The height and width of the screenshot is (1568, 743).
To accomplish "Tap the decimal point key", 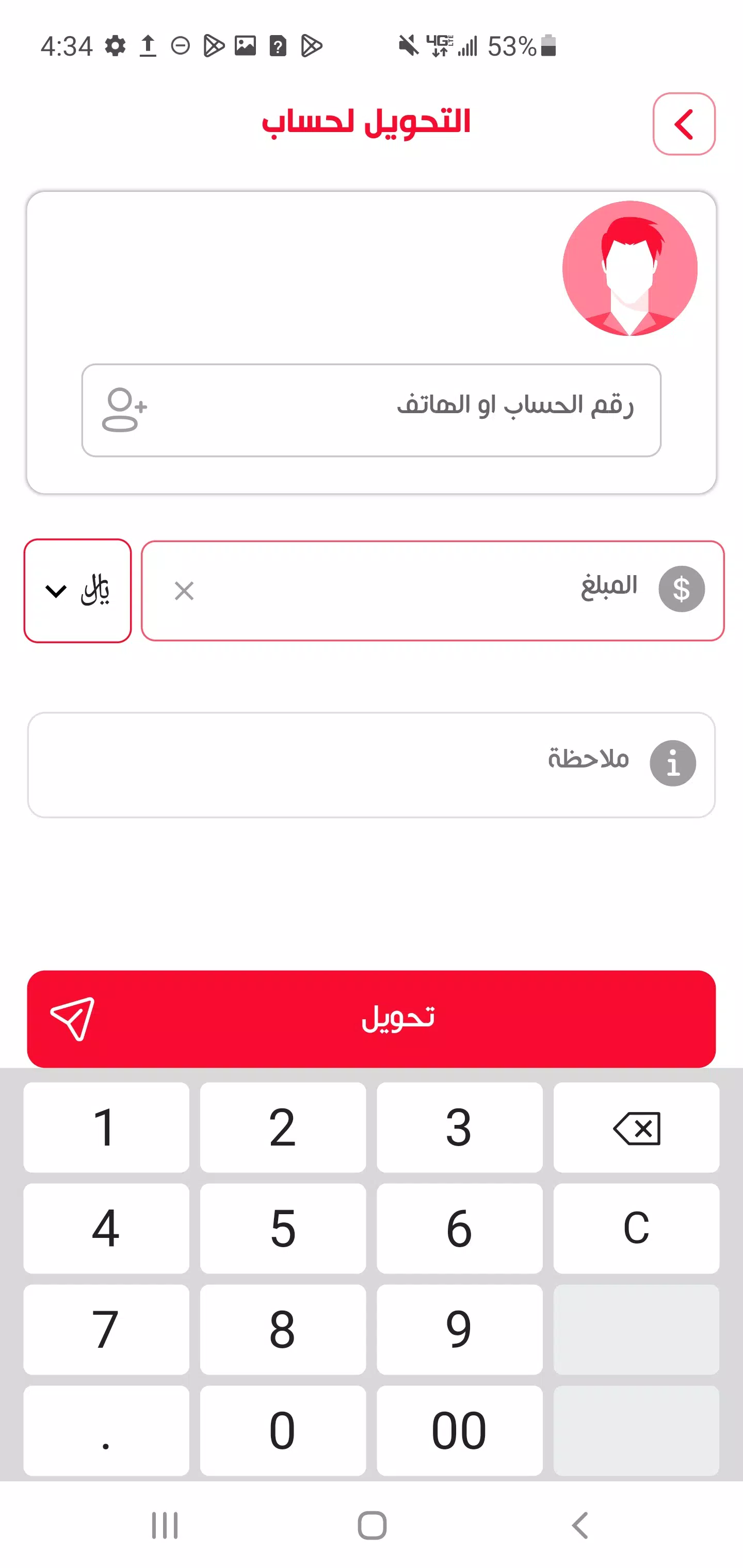I will point(106,1430).
